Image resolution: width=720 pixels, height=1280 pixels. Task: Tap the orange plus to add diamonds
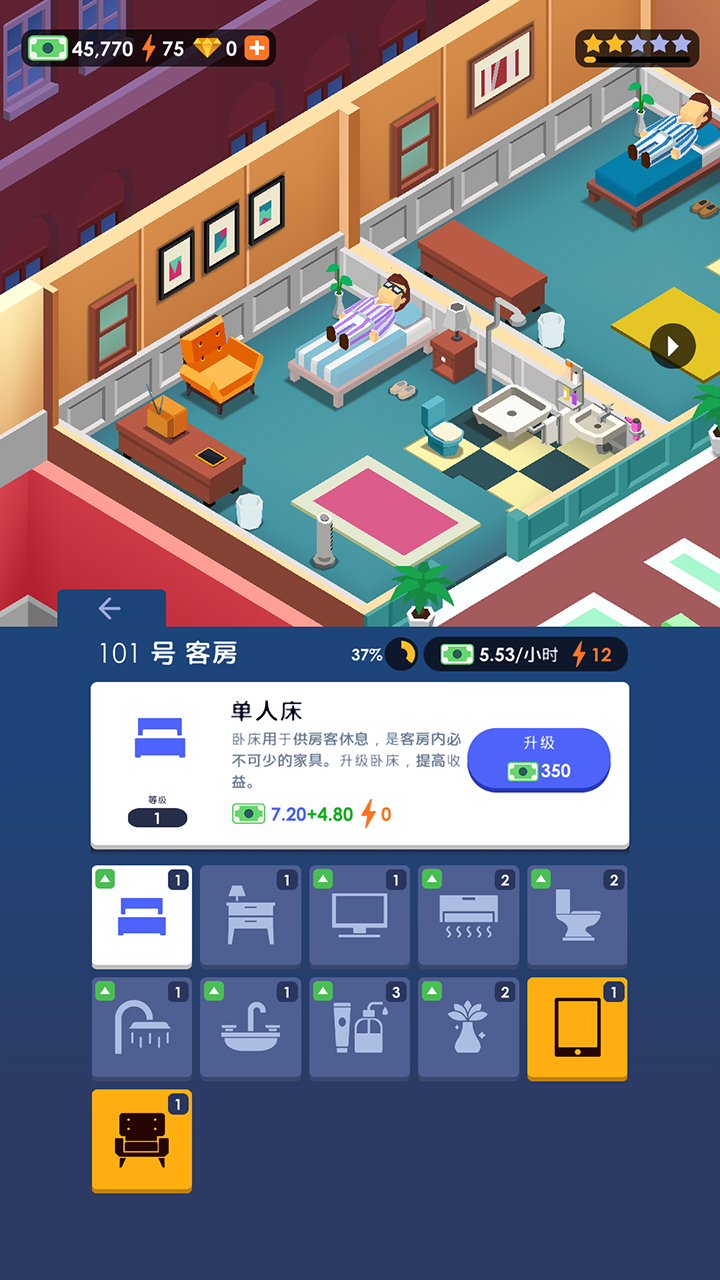pyautogui.click(x=257, y=48)
